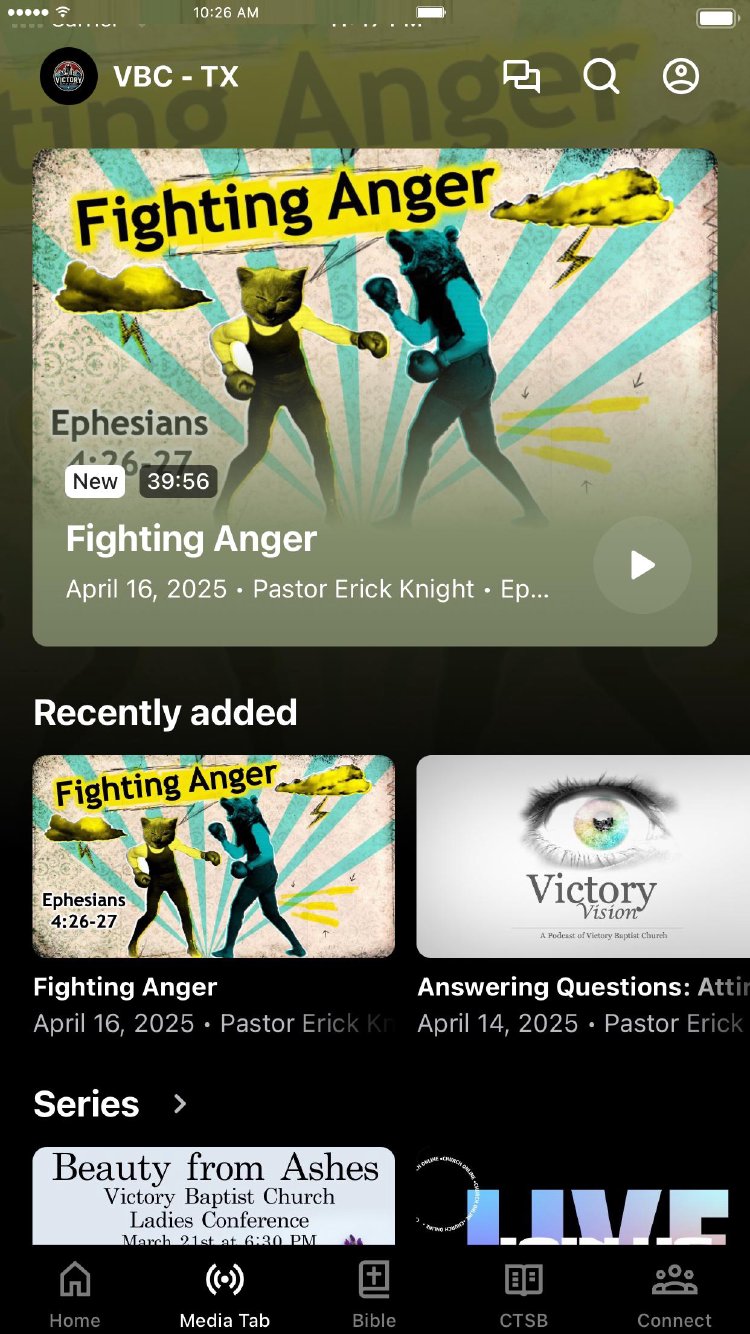Open the chat messages icon

point(521,77)
